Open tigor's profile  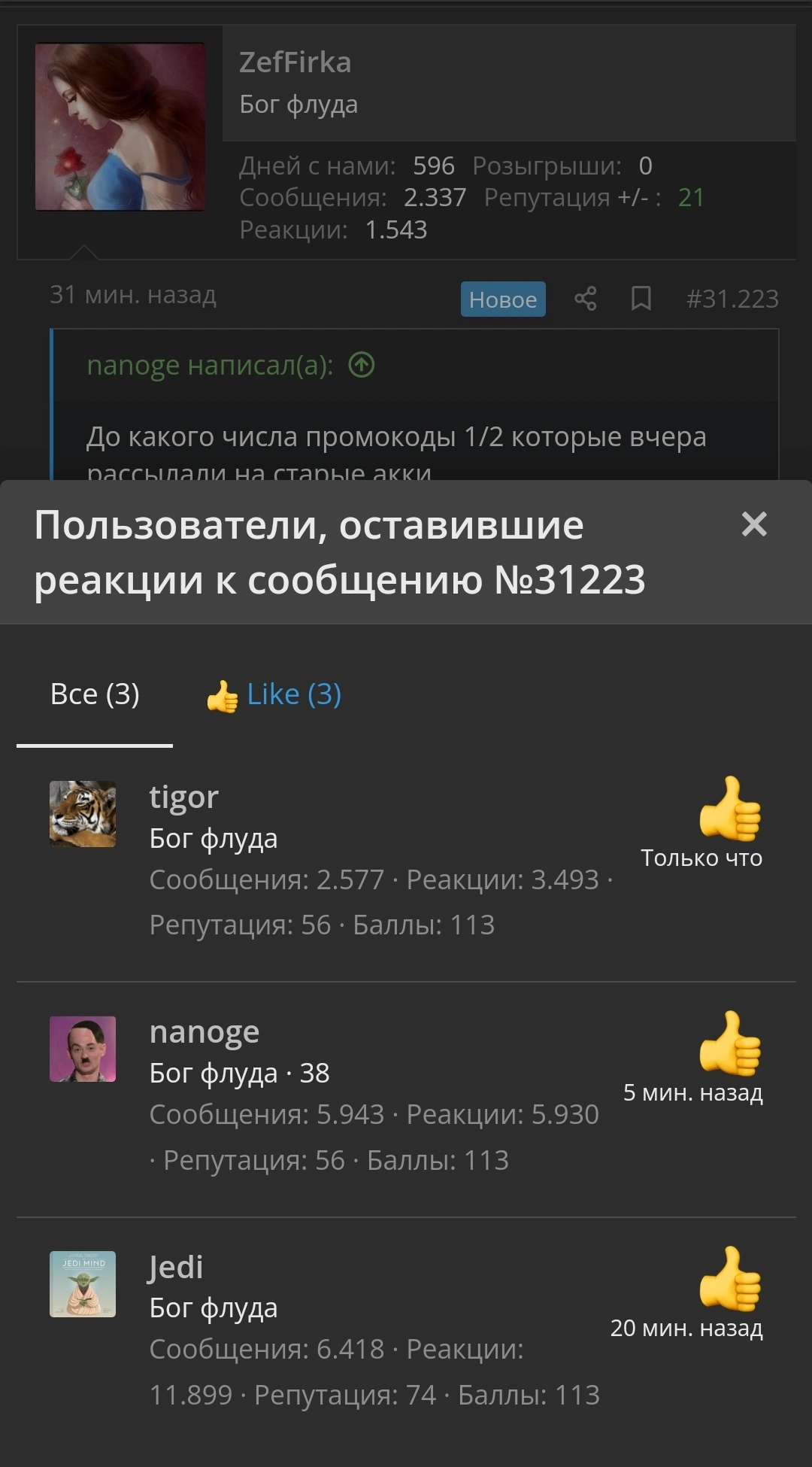[183, 797]
